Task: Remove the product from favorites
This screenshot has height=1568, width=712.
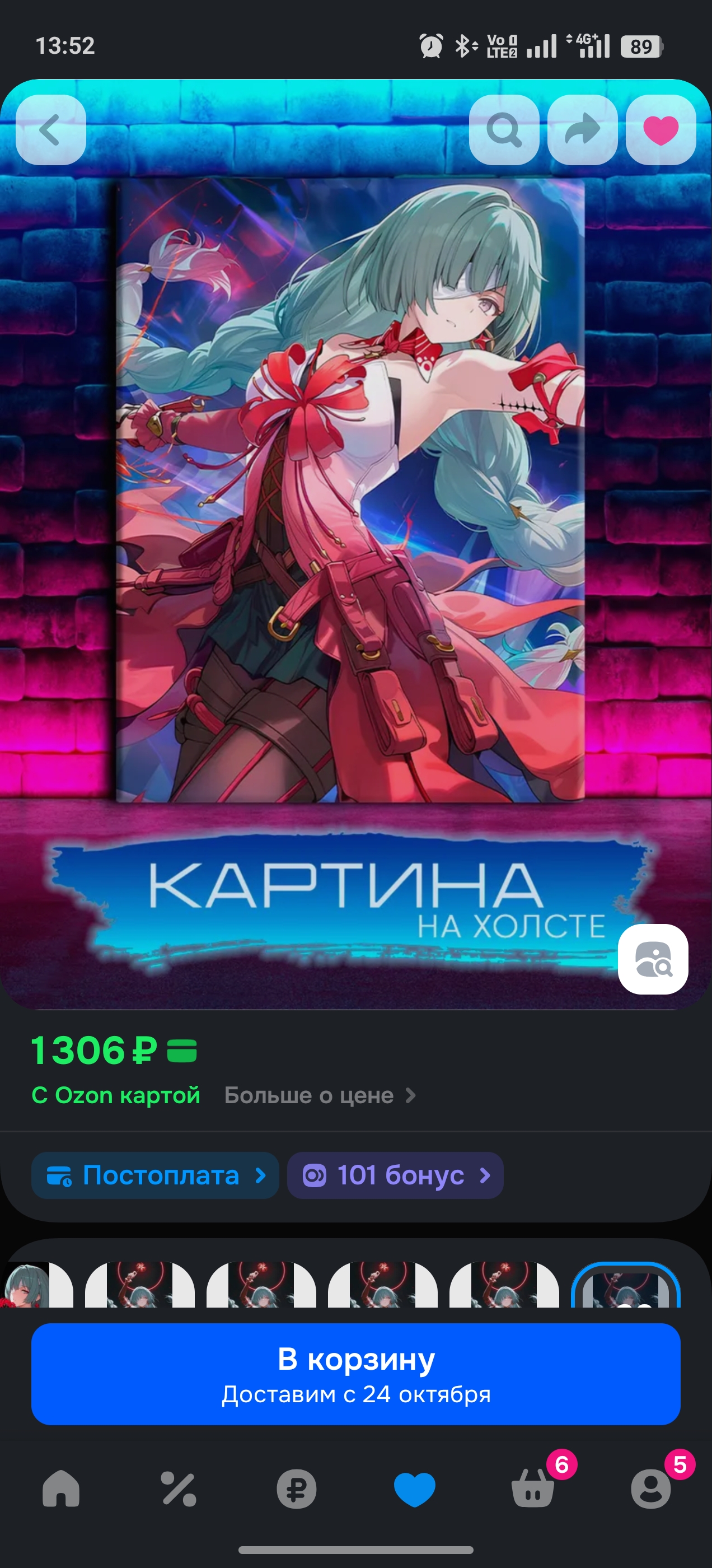Action: point(661,130)
